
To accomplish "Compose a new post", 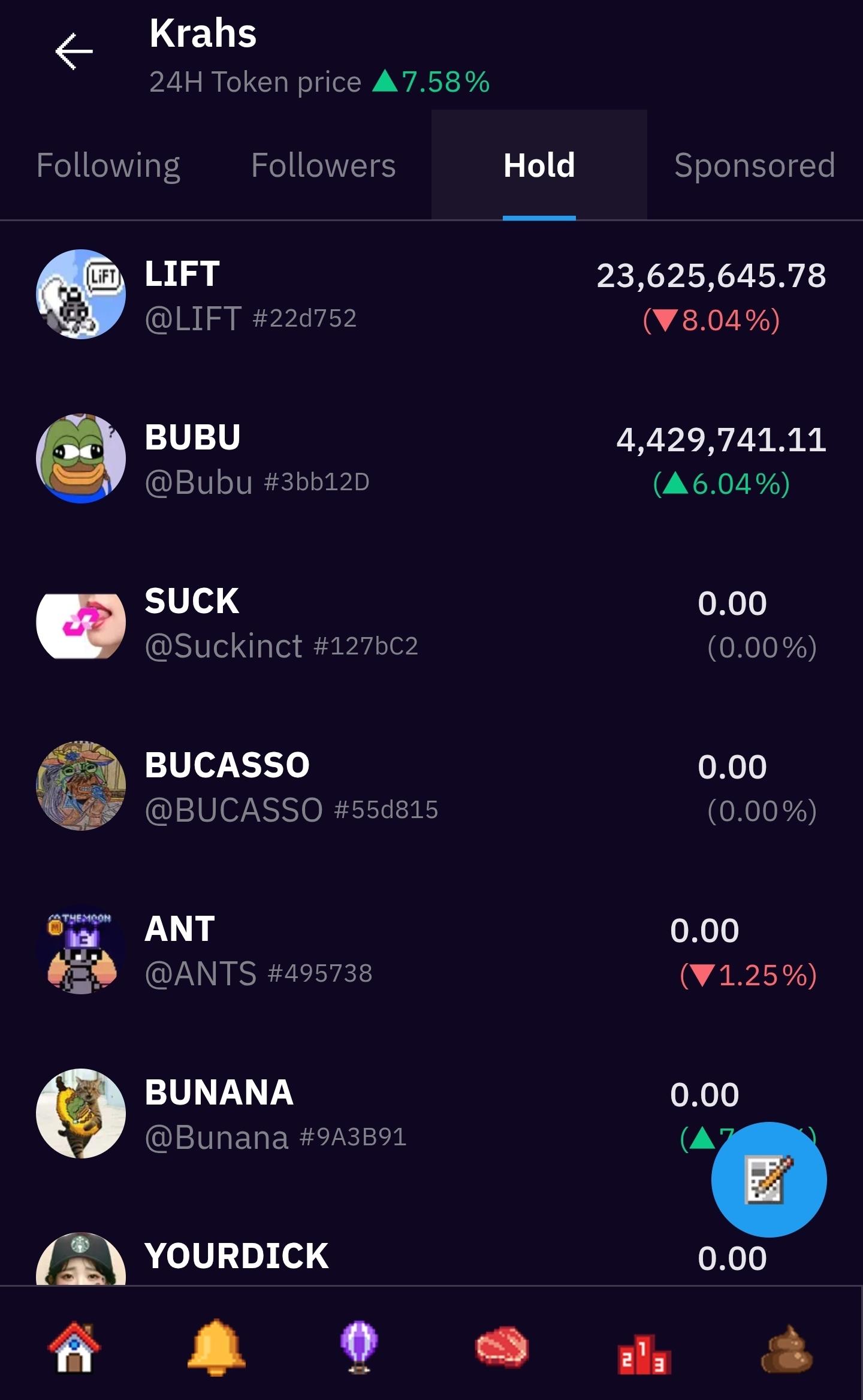I will [768, 1180].
